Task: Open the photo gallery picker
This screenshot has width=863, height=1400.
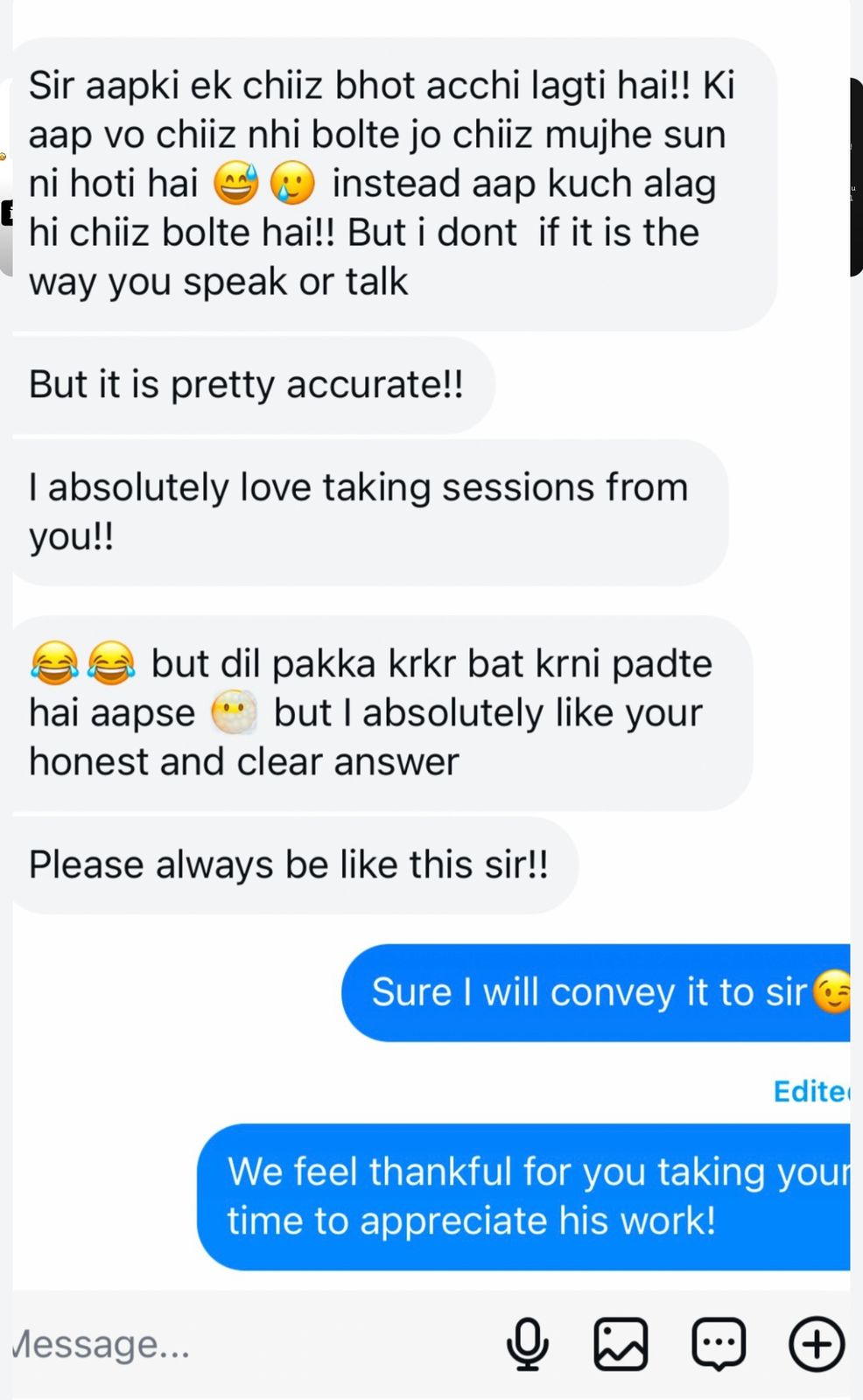Action: [621, 1344]
